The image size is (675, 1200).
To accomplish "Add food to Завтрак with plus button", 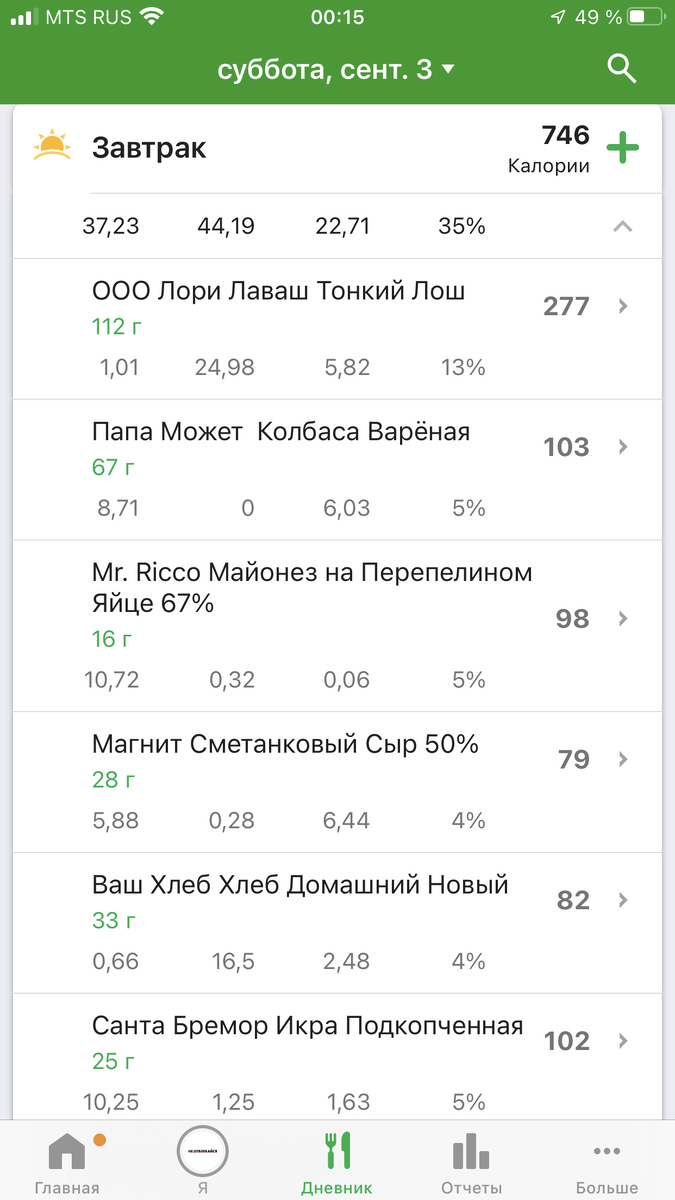I will click(622, 149).
